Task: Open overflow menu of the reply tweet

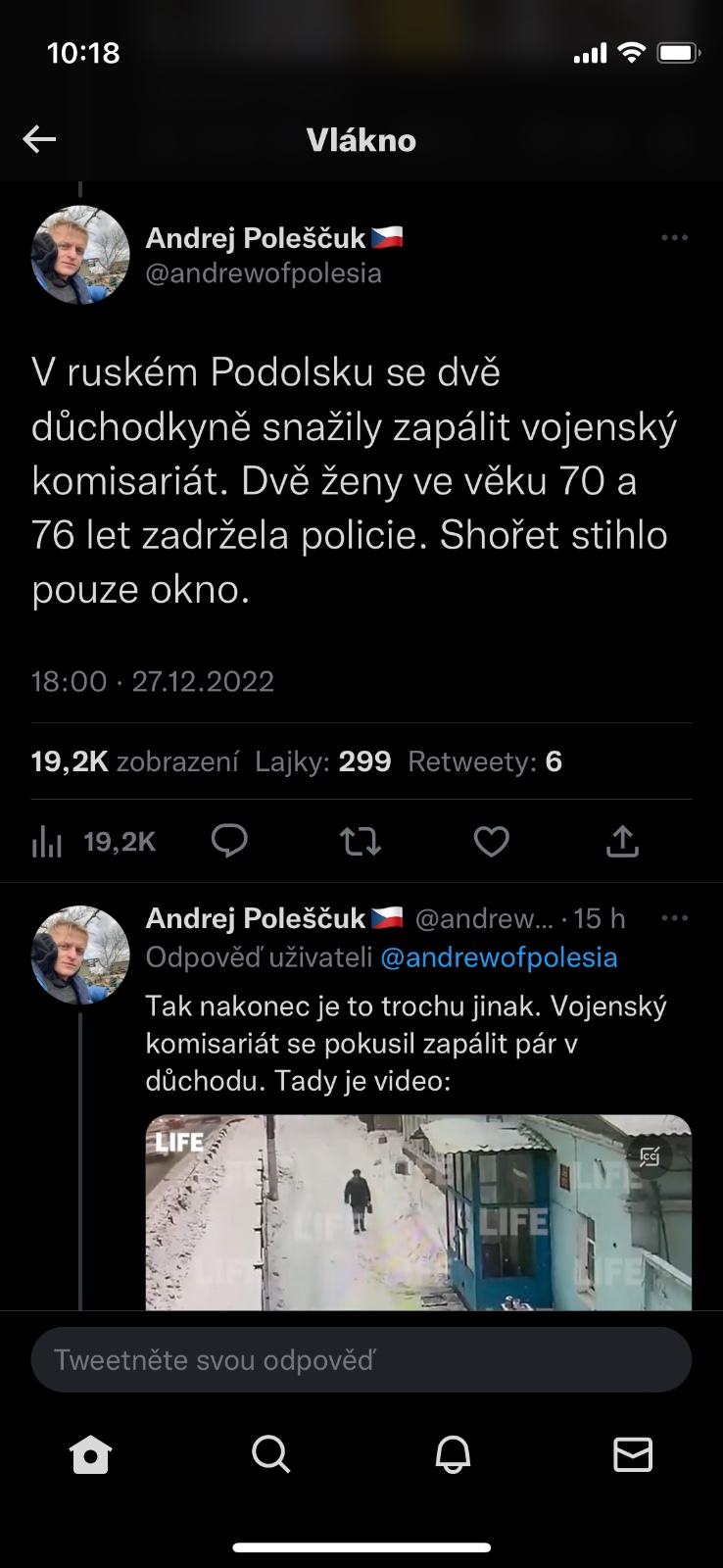Action: [674, 918]
